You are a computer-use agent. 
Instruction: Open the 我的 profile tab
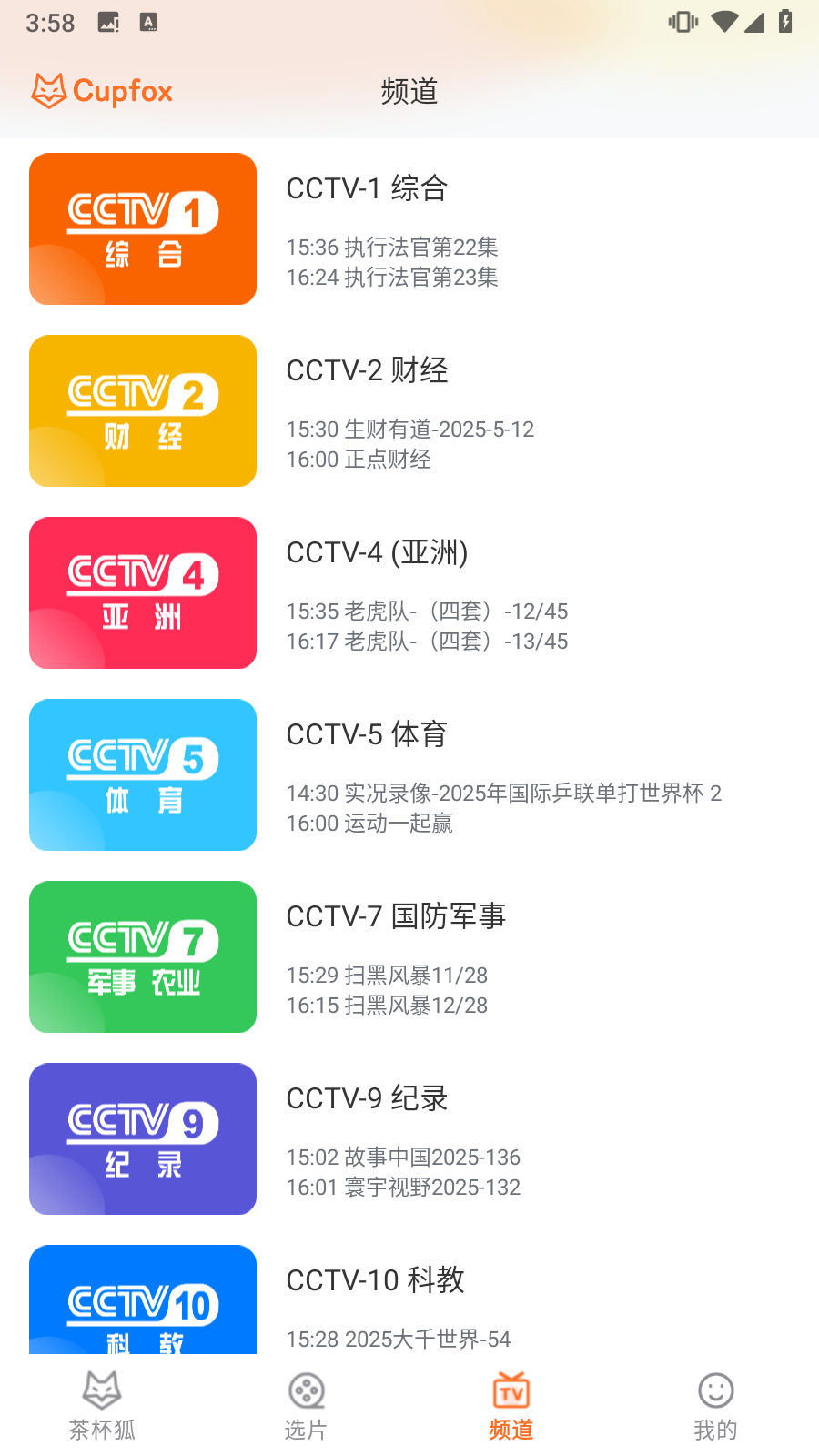[716, 1406]
